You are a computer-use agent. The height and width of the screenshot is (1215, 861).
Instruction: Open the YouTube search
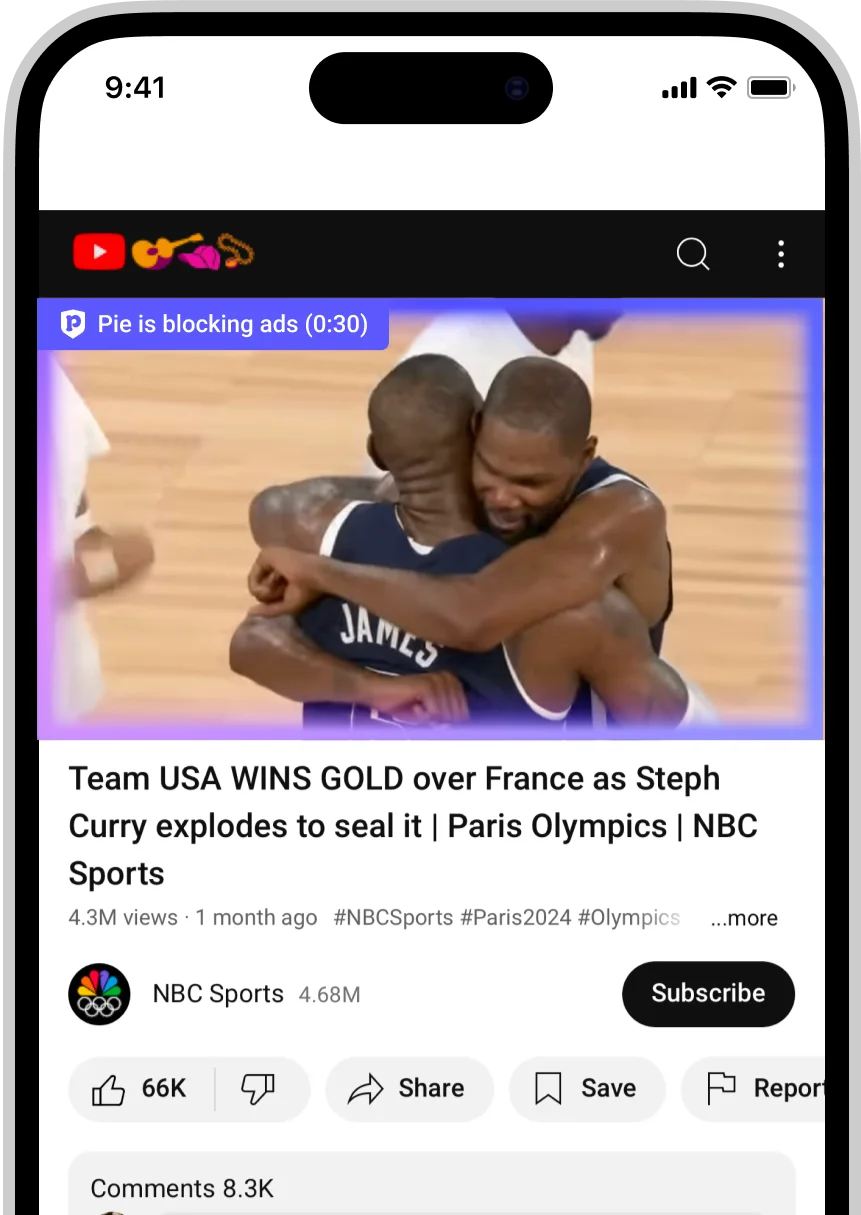point(692,254)
